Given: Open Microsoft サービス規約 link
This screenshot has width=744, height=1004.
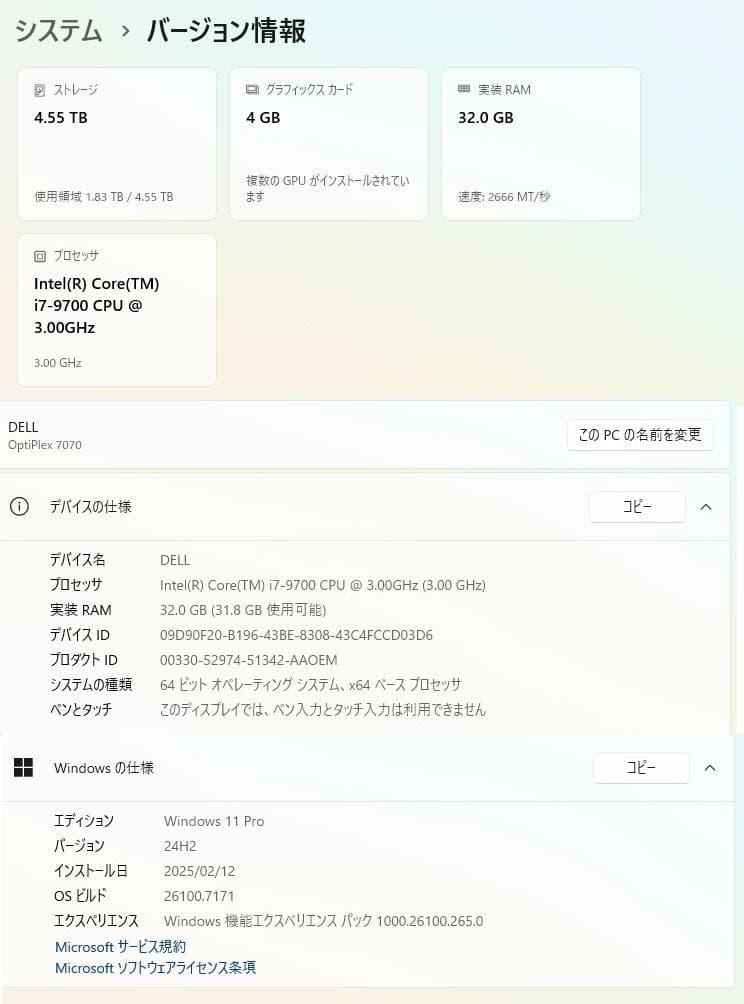Looking at the screenshot, I should (x=120, y=946).
